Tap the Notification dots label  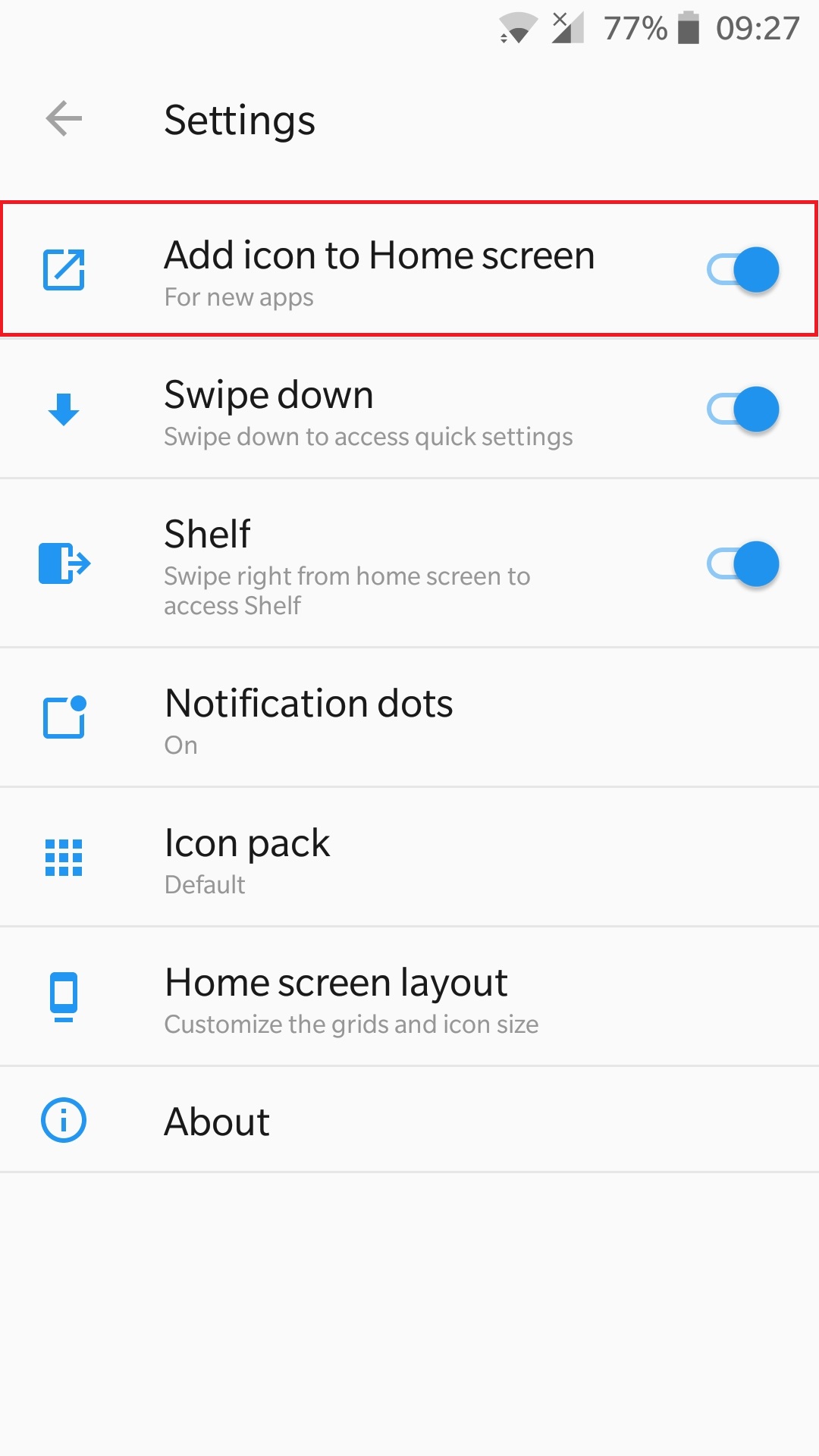point(309,703)
